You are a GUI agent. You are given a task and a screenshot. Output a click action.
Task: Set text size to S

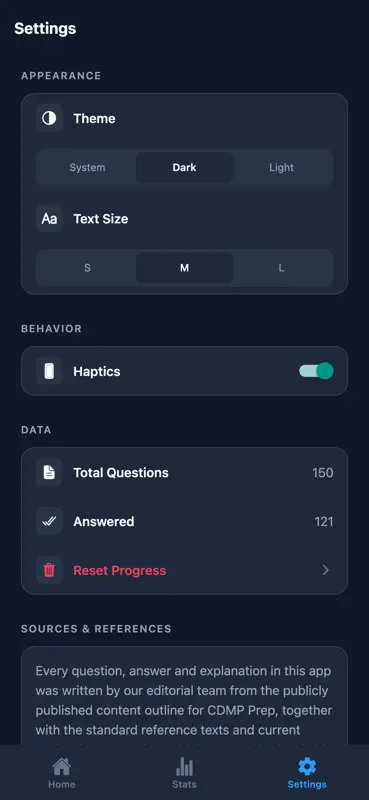[x=87, y=268]
